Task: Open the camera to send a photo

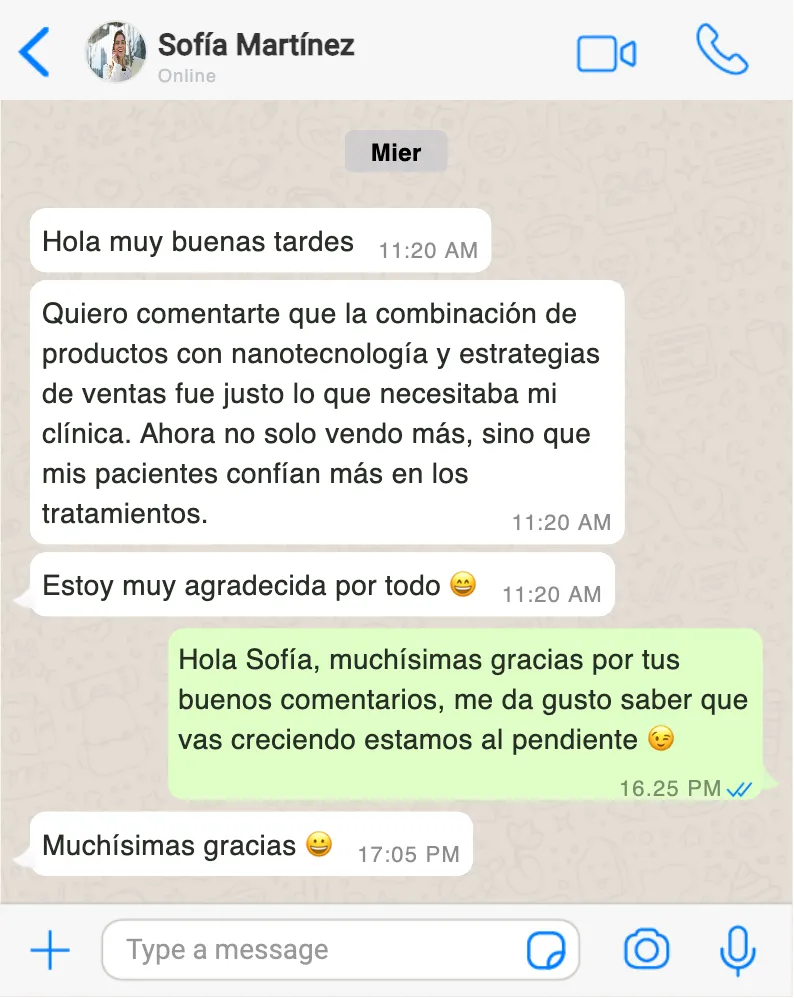Action: tap(646, 950)
